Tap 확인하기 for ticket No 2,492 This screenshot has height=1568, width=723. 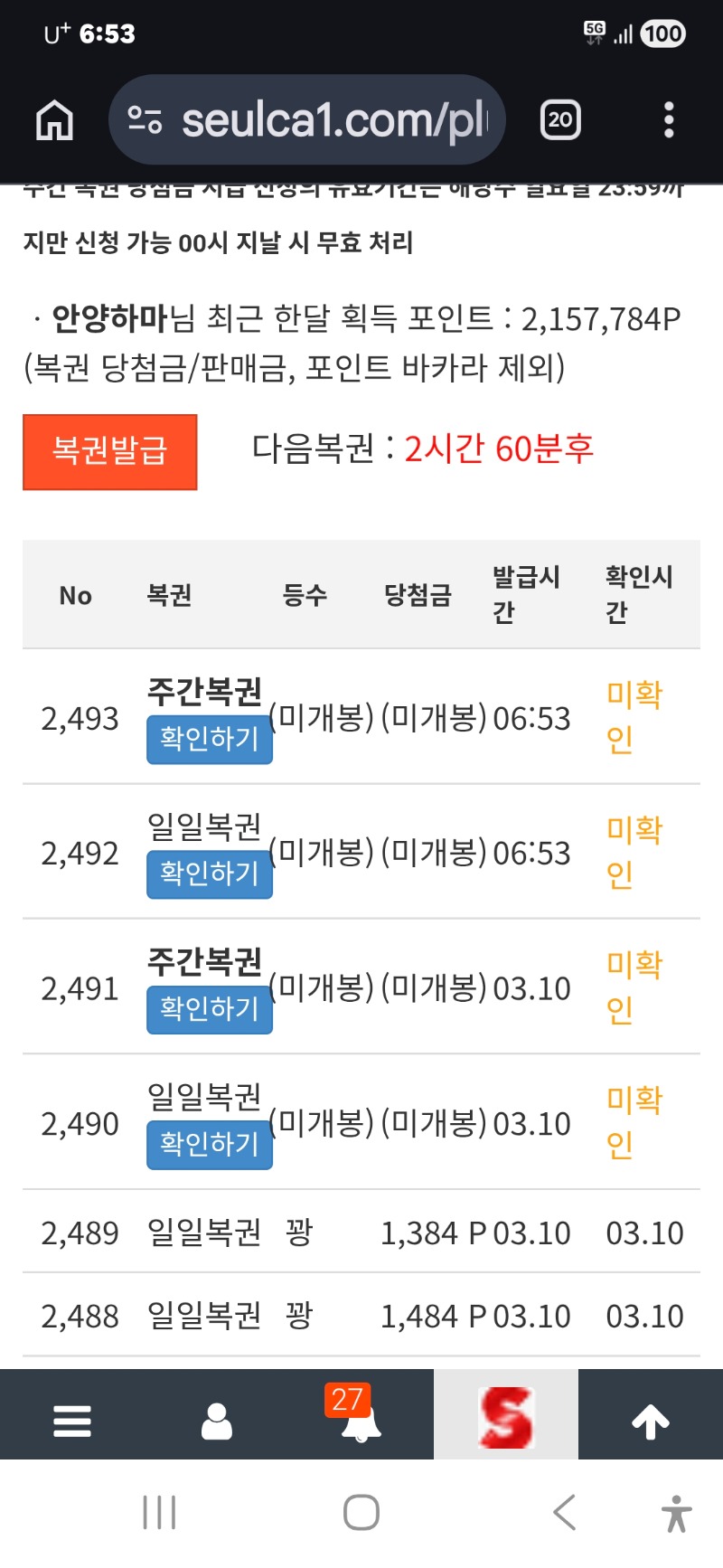tap(210, 874)
